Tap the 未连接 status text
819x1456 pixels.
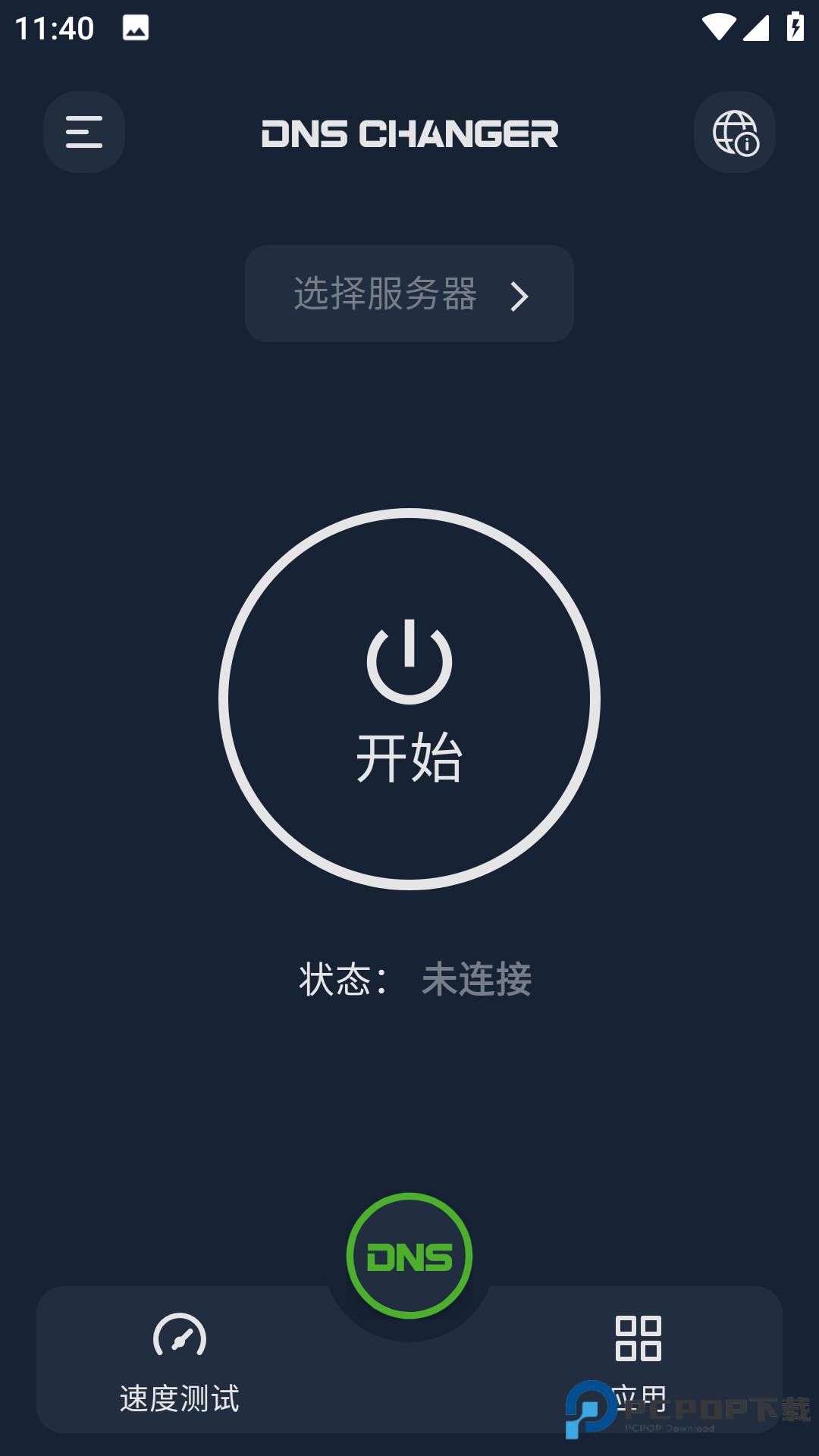pyautogui.click(x=477, y=981)
